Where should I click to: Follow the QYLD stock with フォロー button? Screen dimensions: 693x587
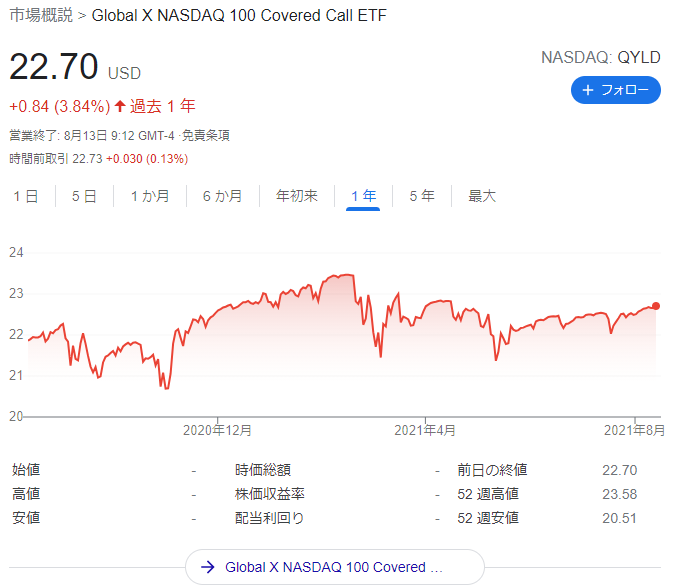click(x=615, y=90)
